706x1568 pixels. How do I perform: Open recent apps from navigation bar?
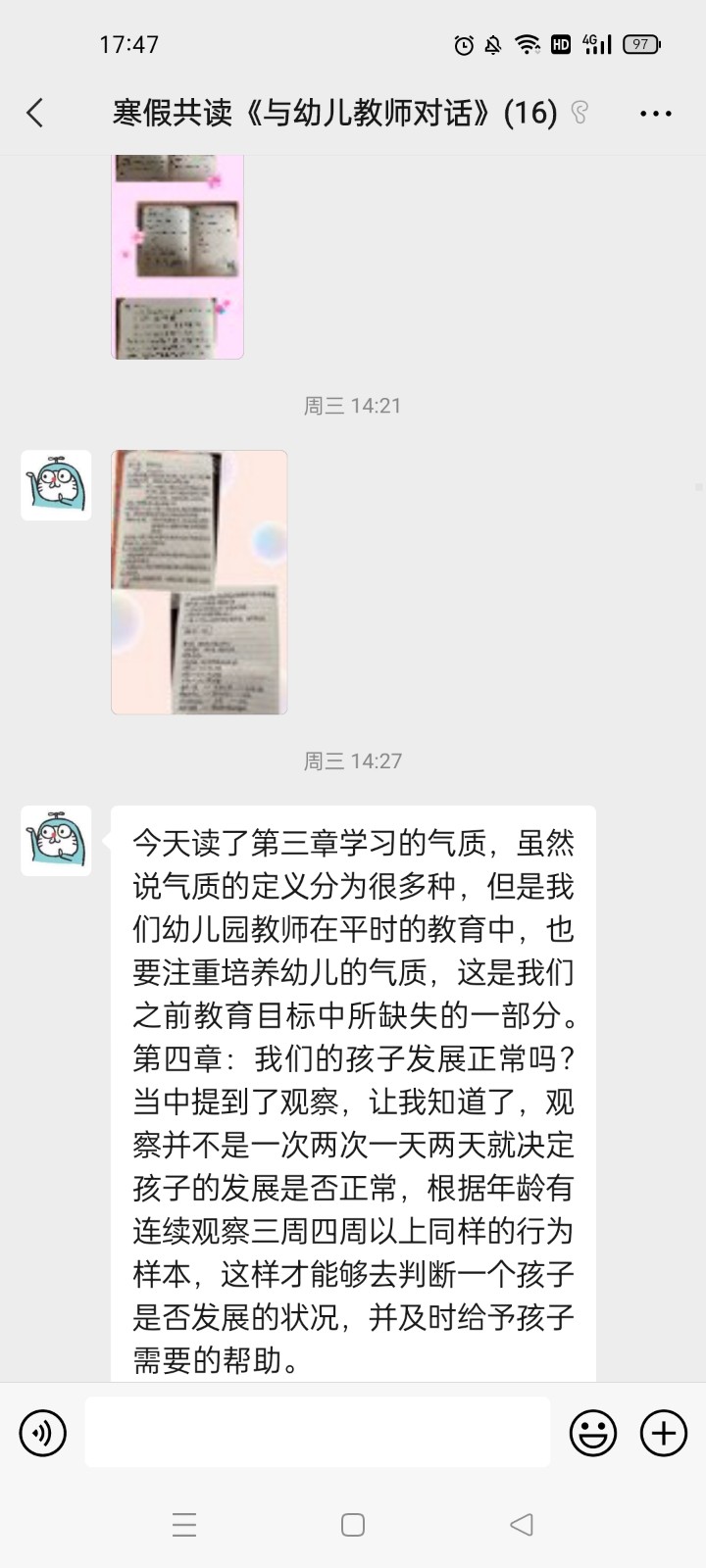click(184, 1525)
